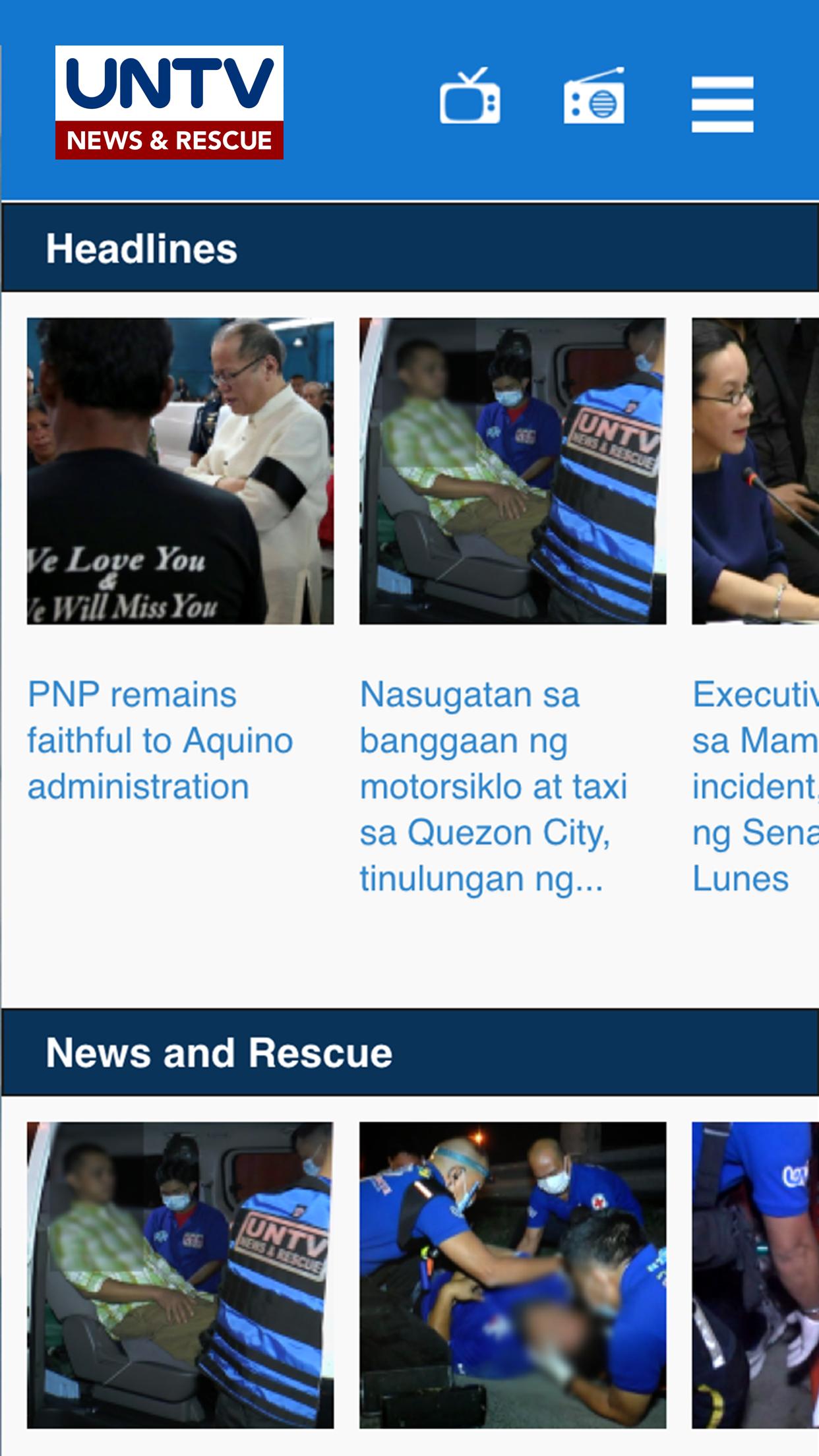Tap the TV icon to watch broadcasts
This screenshot has height=1456, width=819.
click(470, 100)
